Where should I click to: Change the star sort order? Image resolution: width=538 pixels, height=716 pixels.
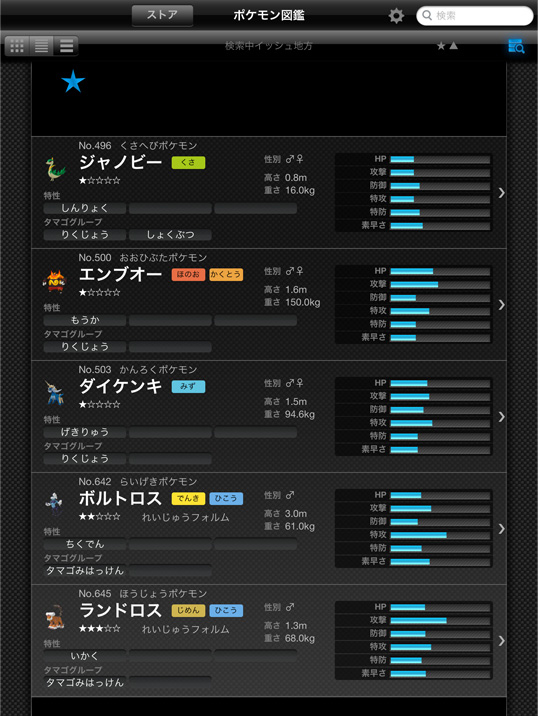pos(447,46)
